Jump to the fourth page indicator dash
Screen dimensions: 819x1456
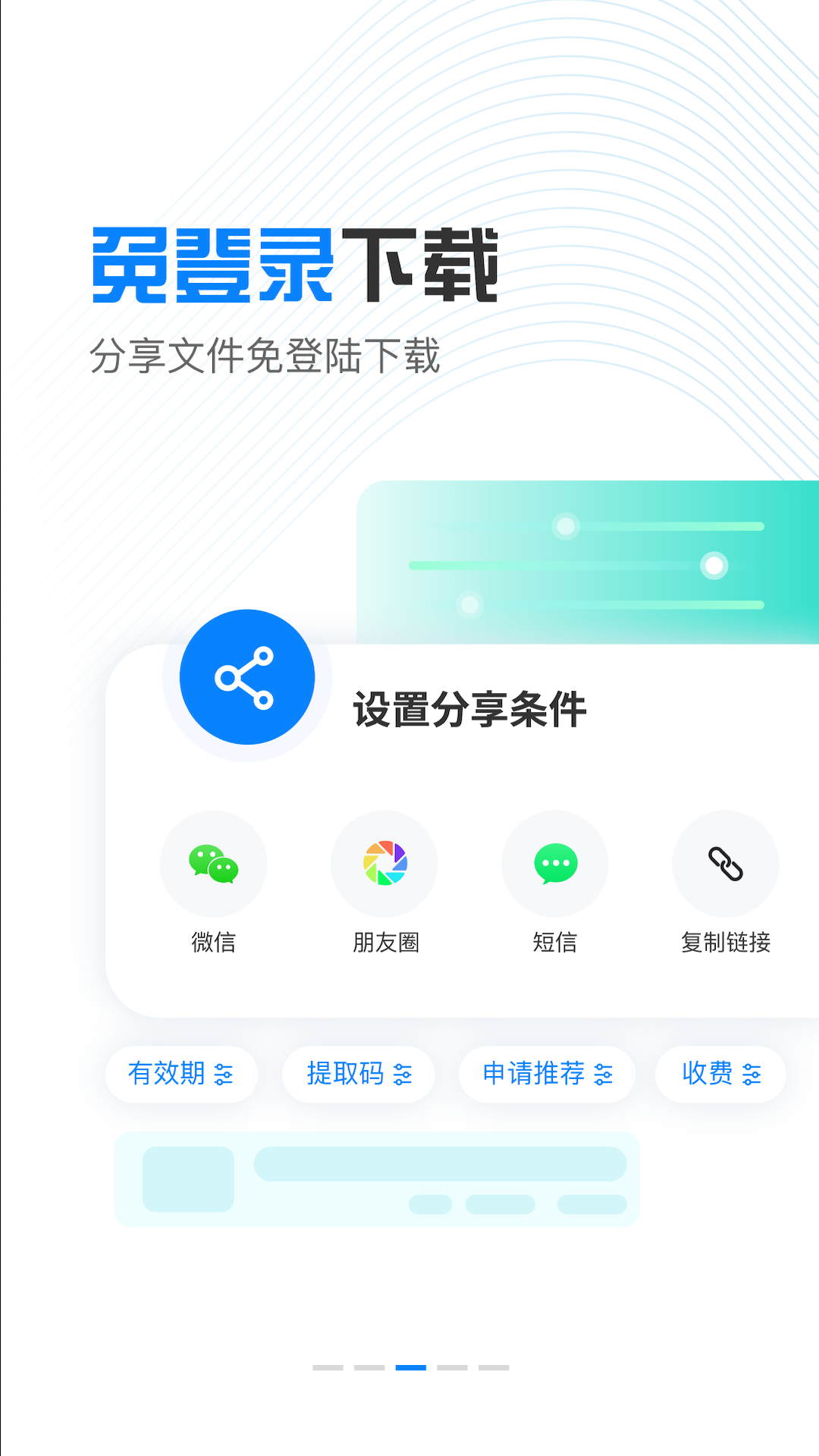(452, 1367)
